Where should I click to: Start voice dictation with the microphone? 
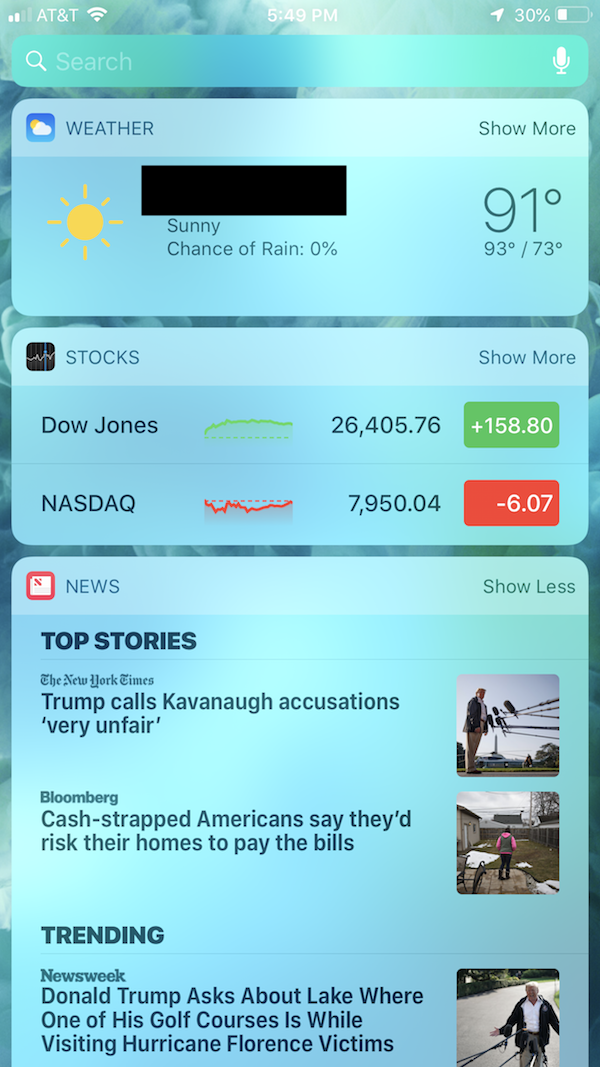click(561, 62)
